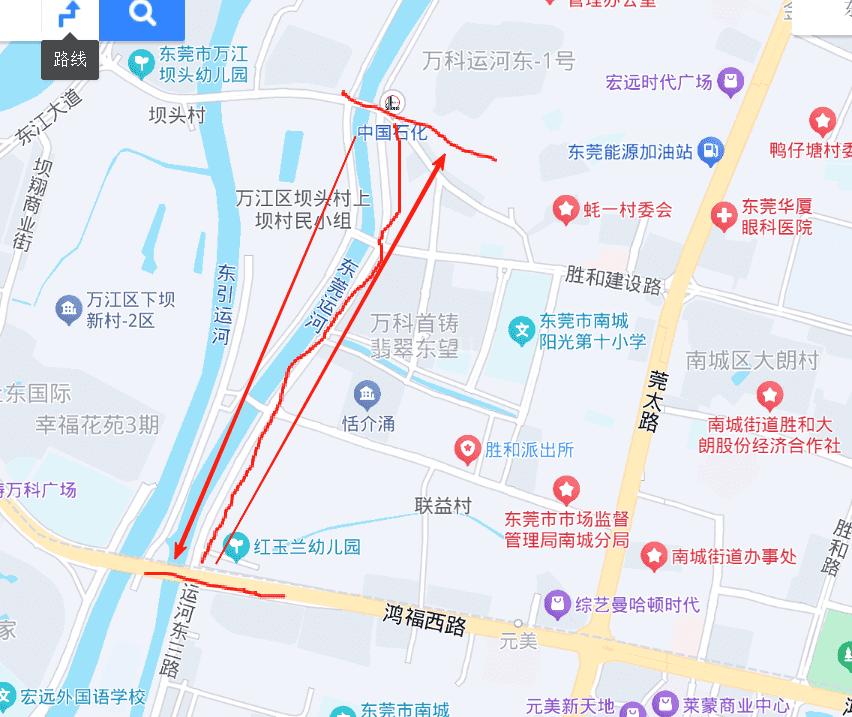Select the 中国石化 station marker
The width and height of the screenshot is (852, 717).
[x=392, y=101]
